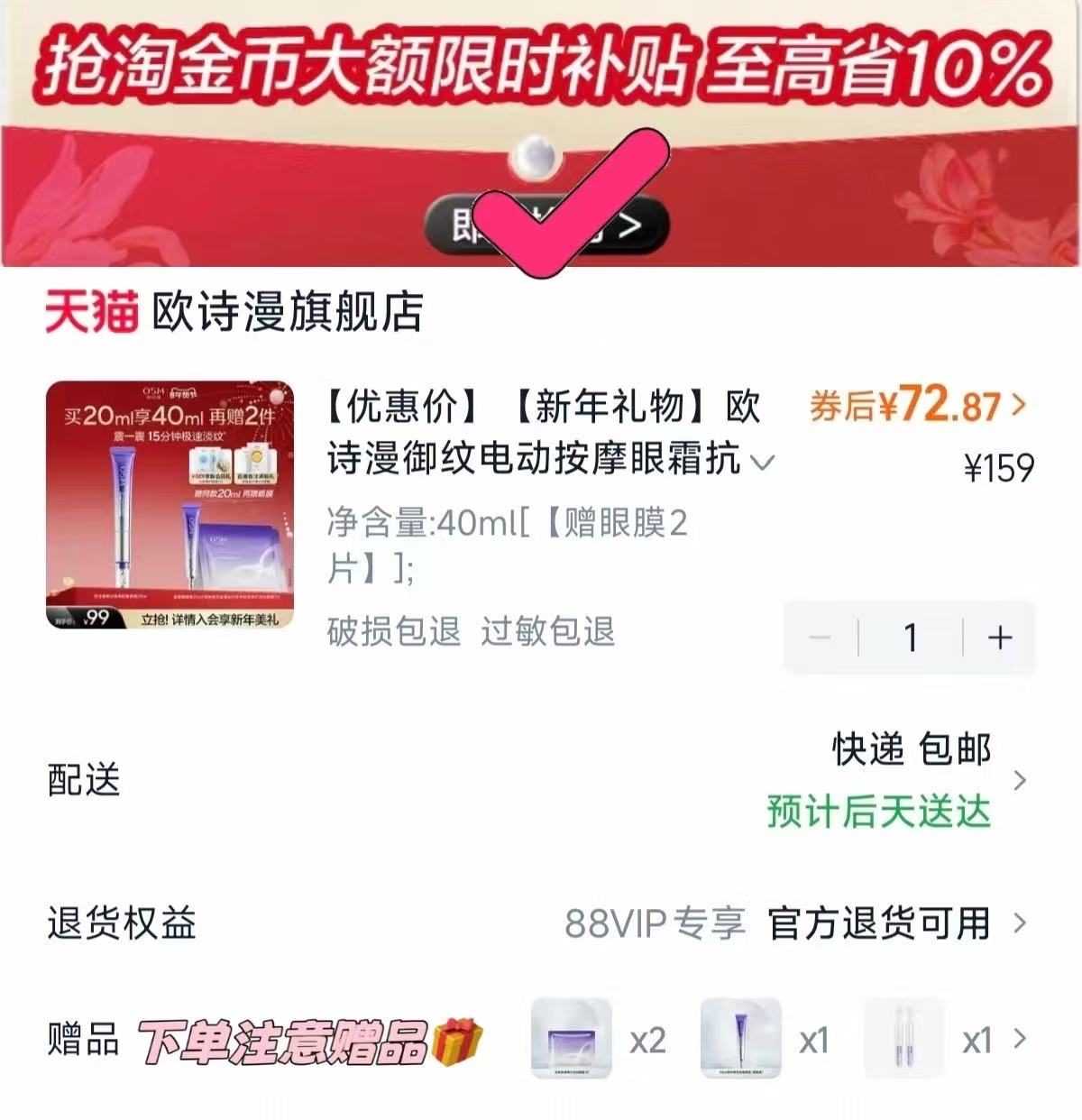
Task: Click the quantity field showing 1
Action: 909,638
